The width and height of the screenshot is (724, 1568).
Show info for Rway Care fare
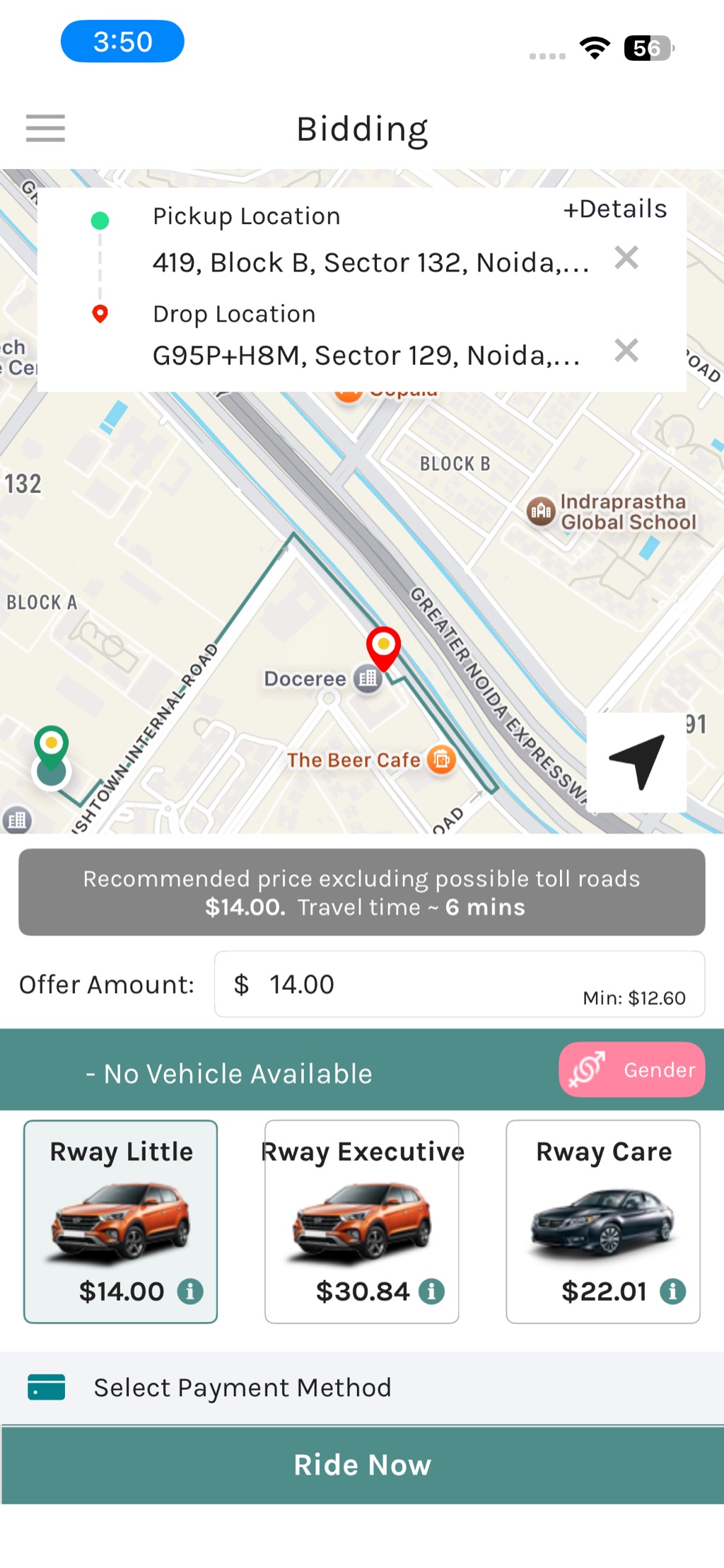pyautogui.click(x=672, y=1291)
